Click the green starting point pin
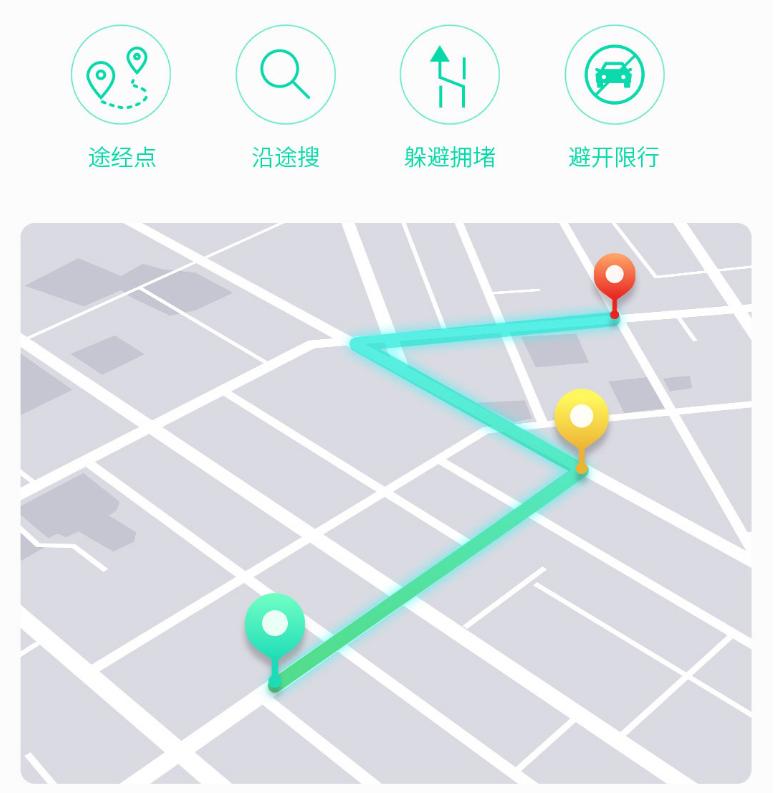 [x=274, y=623]
